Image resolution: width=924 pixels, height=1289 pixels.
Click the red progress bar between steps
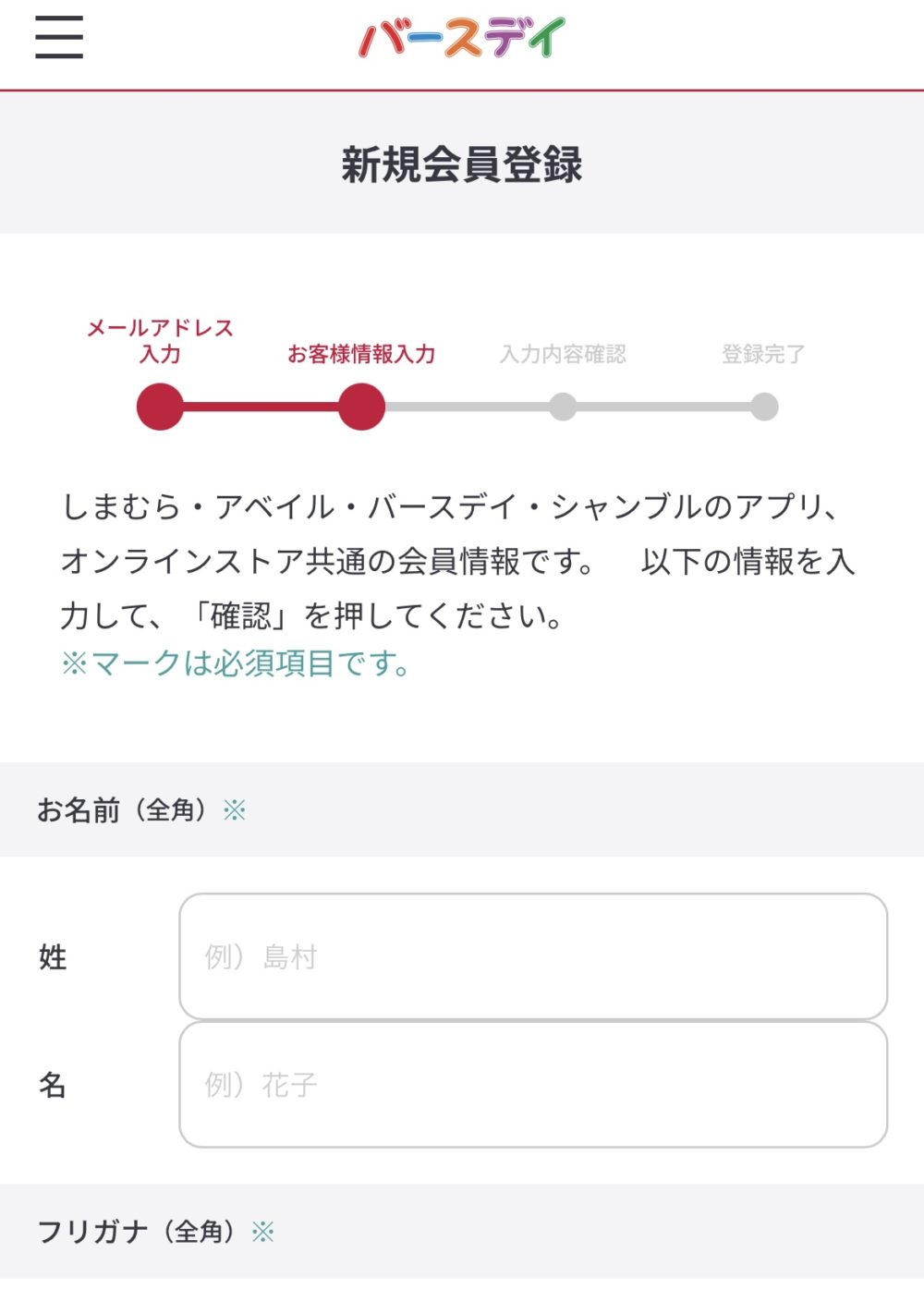261,407
